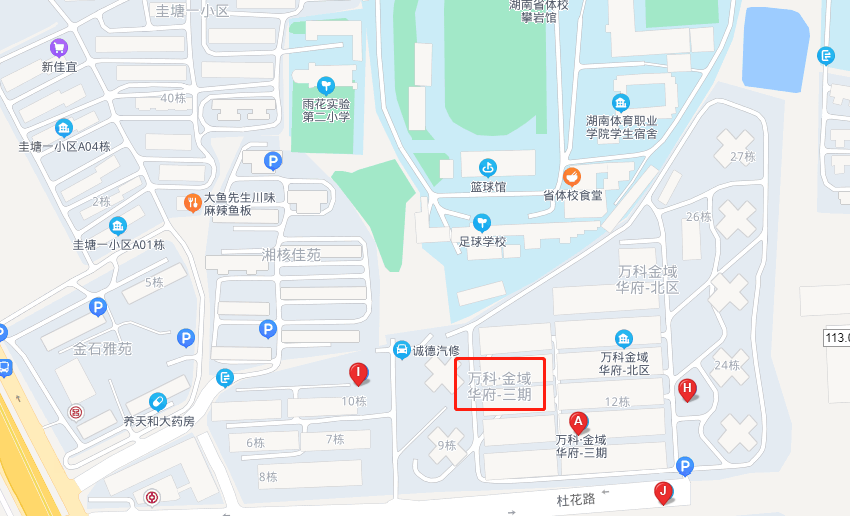Viewport: 850px width, 516px height.
Task: Tap the 雨花实验第二小学 school icon
Action: coord(325,86)
